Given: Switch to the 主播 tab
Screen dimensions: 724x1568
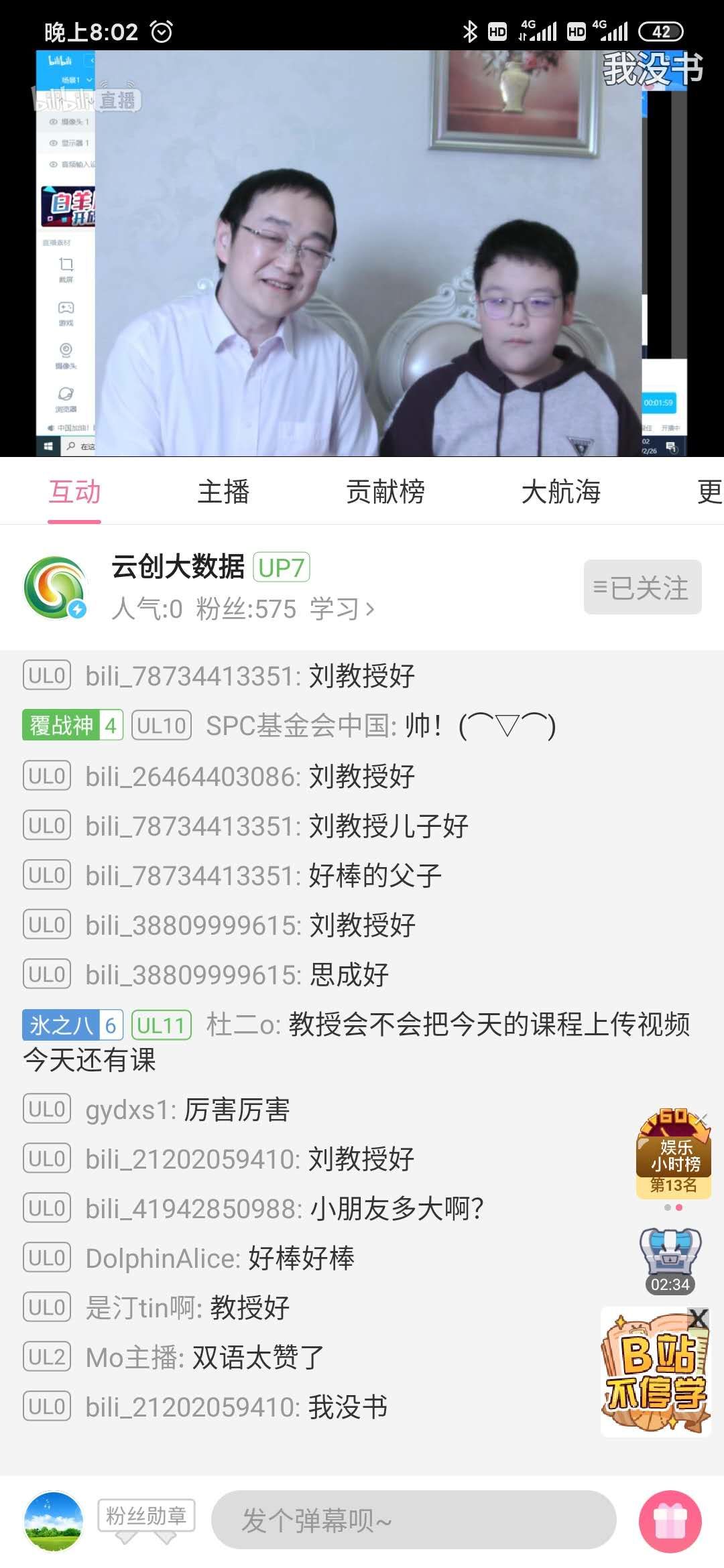Looking at the screenshot, I should (x=223, y=493).
